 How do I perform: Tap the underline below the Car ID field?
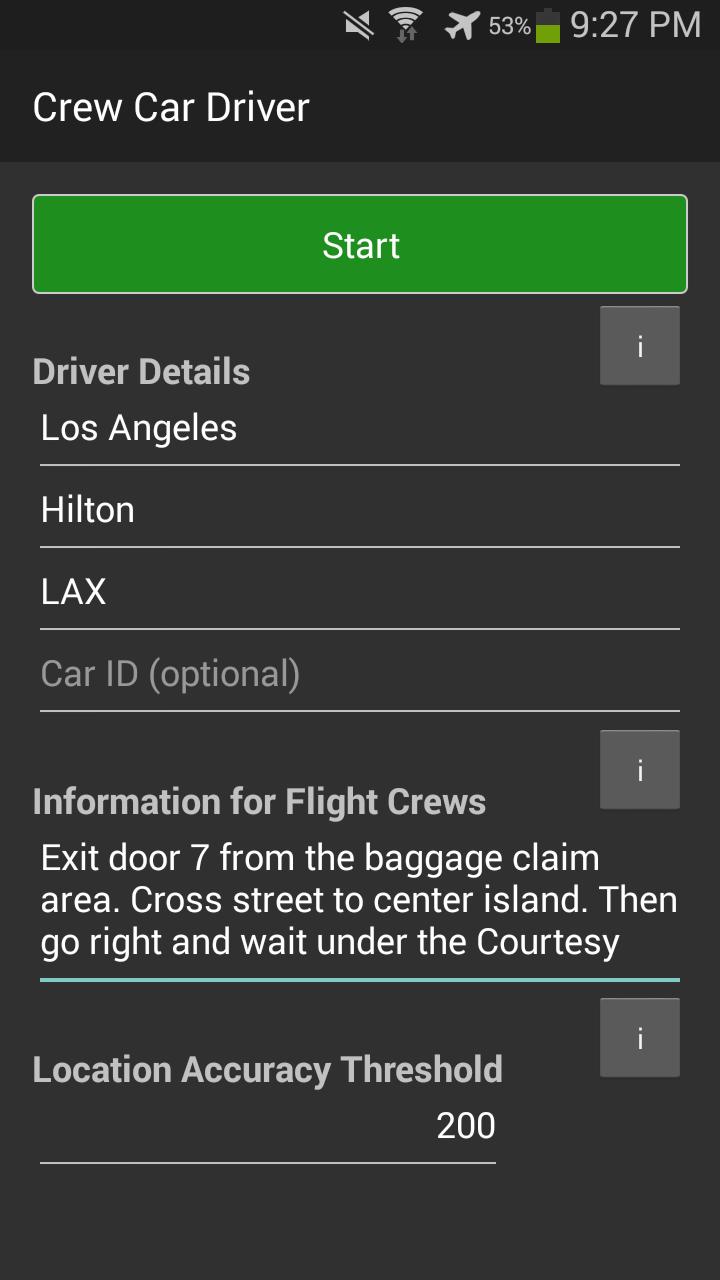(x=360, y=709)
